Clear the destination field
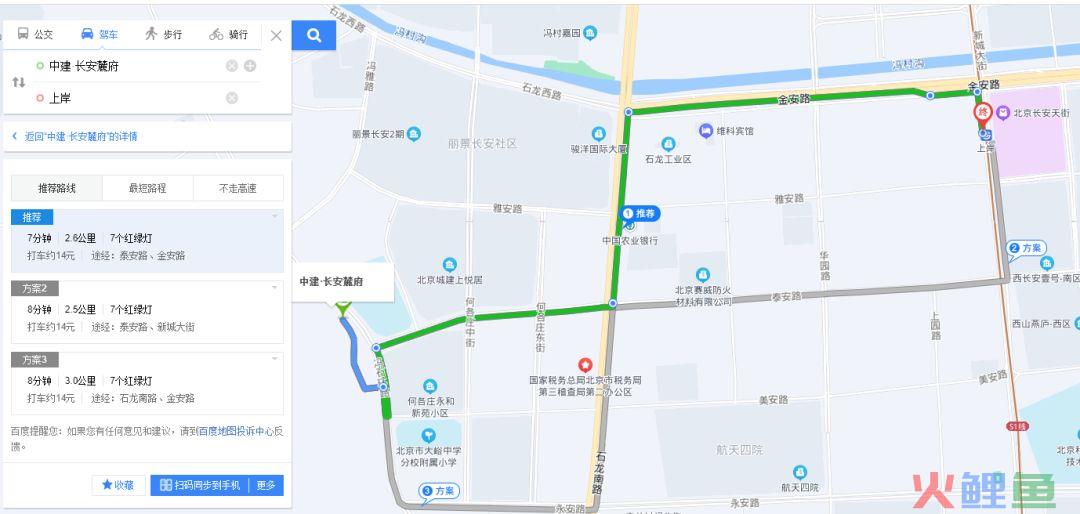 point(232,98)
